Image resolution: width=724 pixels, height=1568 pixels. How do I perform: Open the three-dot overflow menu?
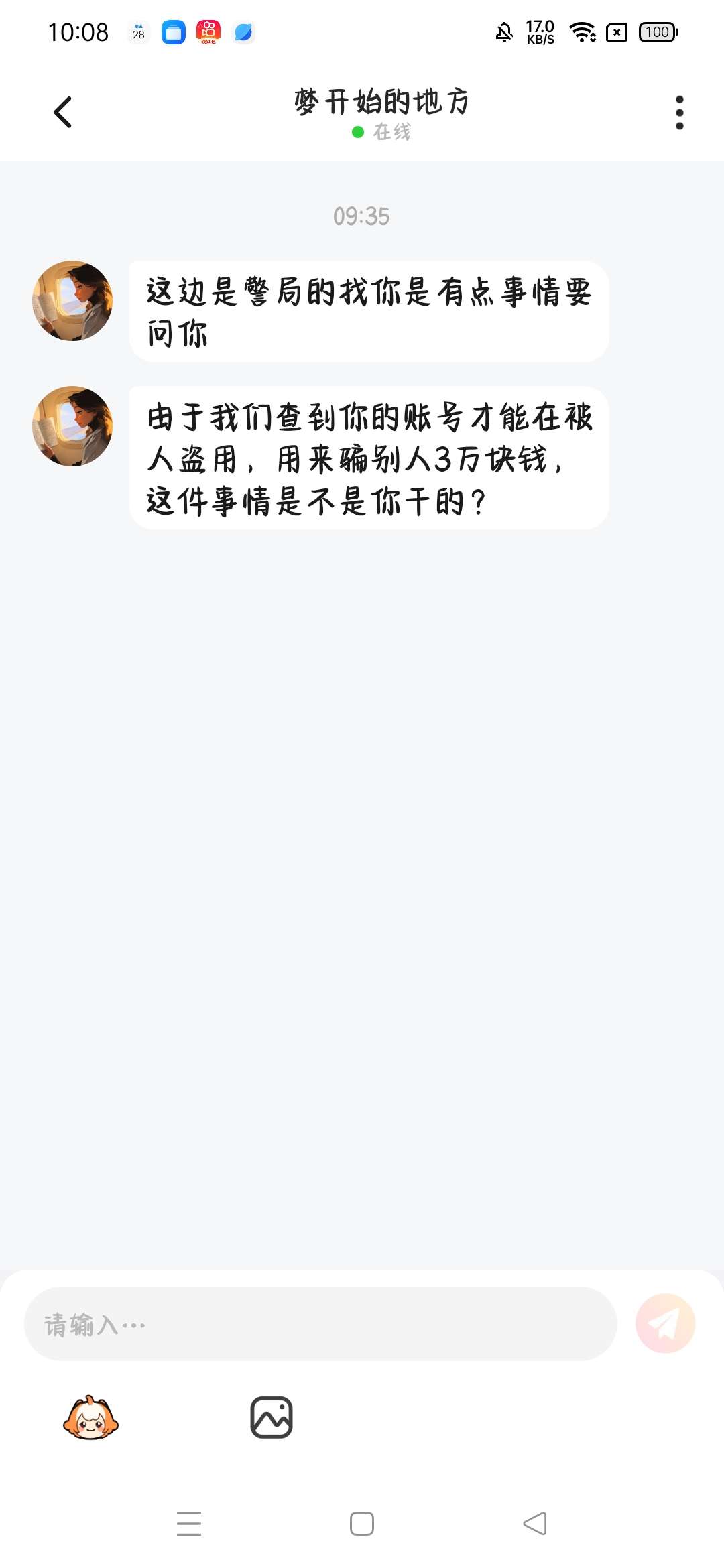679,112
